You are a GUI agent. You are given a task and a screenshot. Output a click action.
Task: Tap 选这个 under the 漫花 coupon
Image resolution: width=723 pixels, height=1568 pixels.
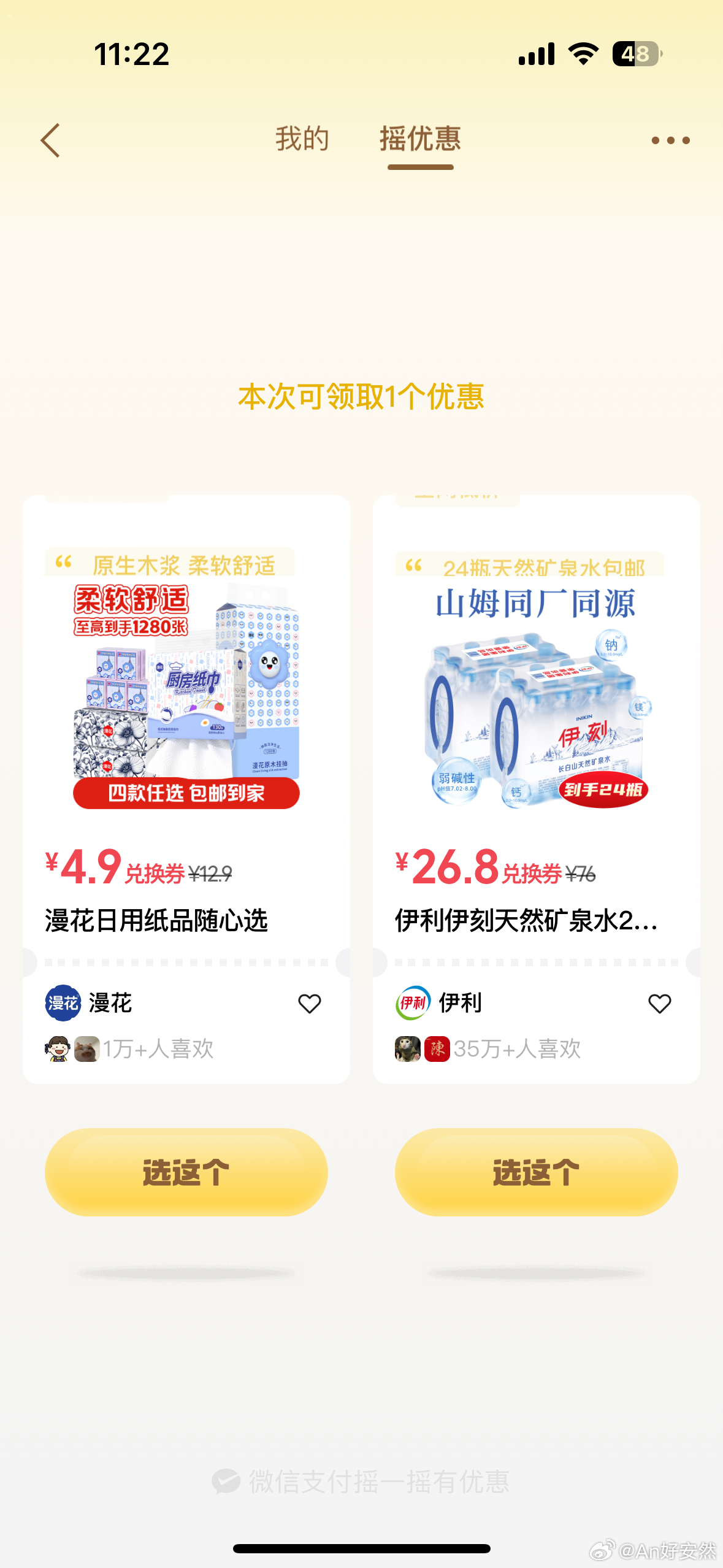click(x=186, y=1172)
